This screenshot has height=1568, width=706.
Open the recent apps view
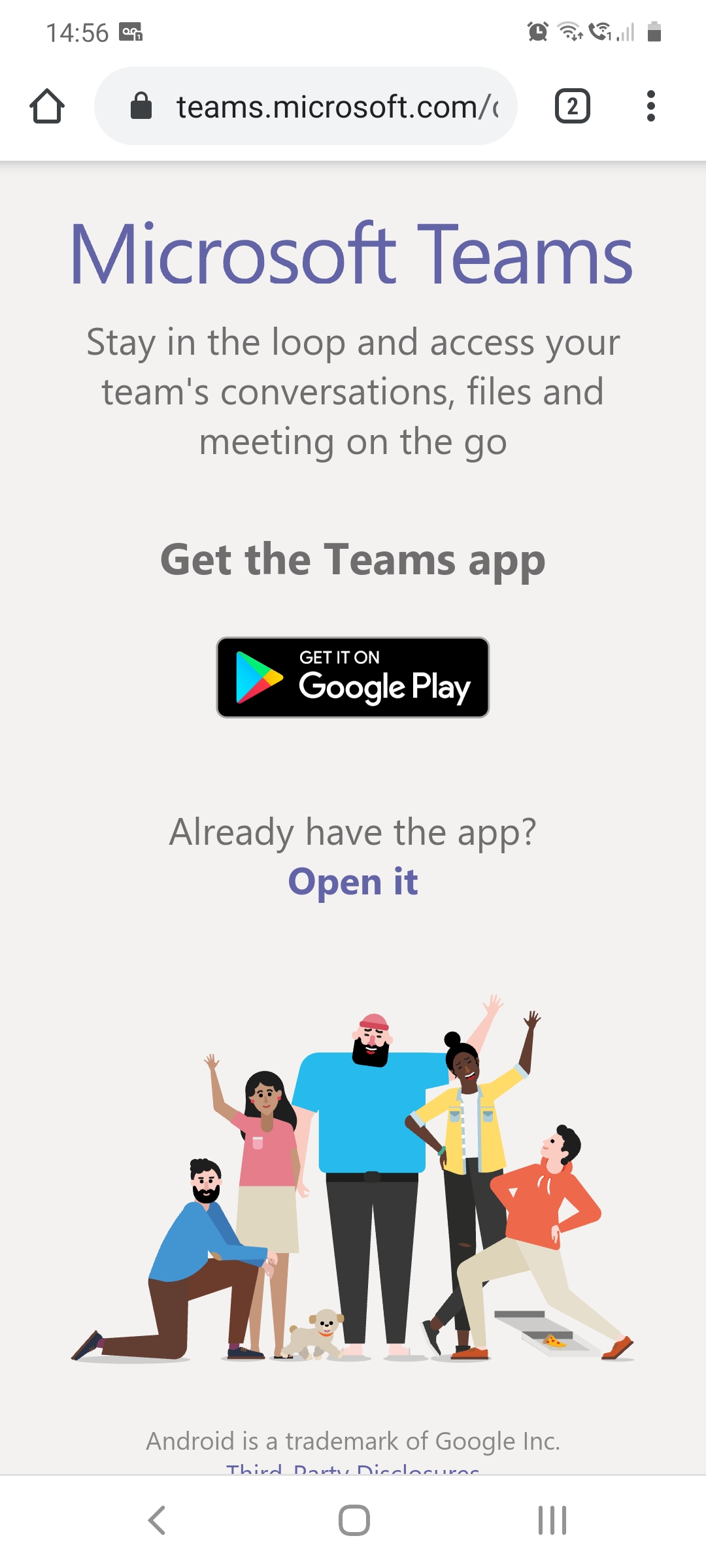coord(552,1520)
